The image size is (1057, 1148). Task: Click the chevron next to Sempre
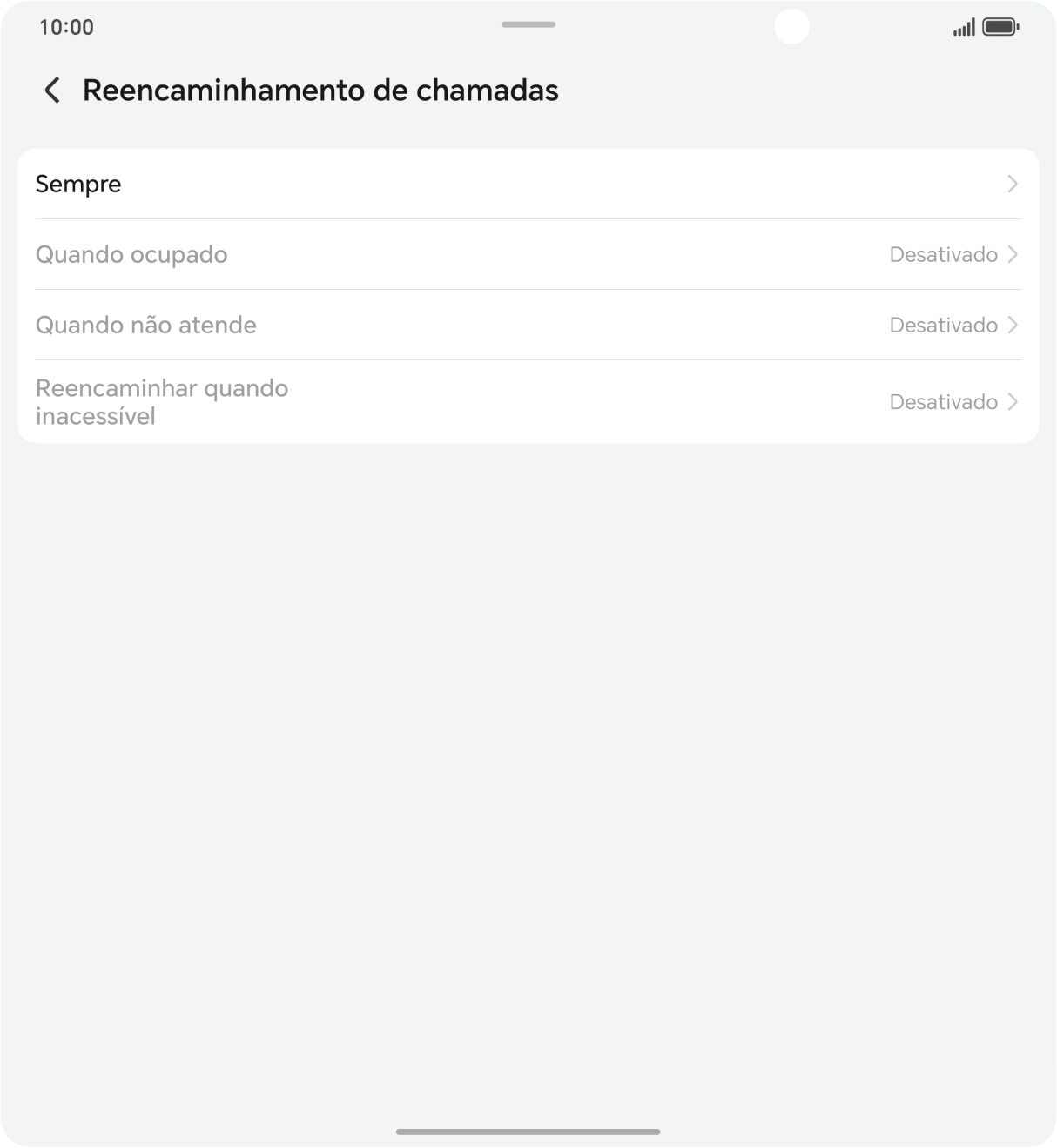click(1013, 184)
